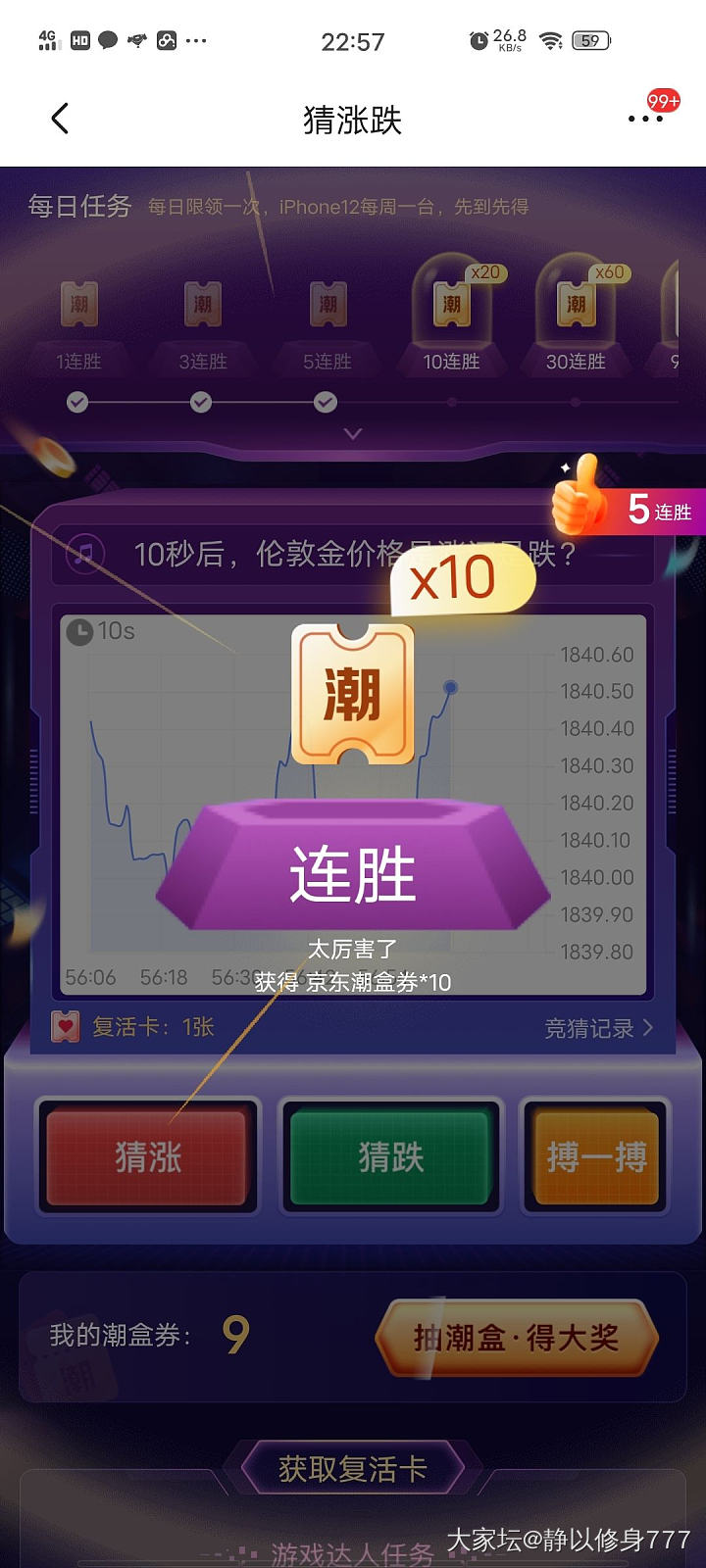Screen dimensions: 706x1568
Task: Tap 抽潮盒·得大奖 button
Action: pyautogui.click(x=516, y=1337)
